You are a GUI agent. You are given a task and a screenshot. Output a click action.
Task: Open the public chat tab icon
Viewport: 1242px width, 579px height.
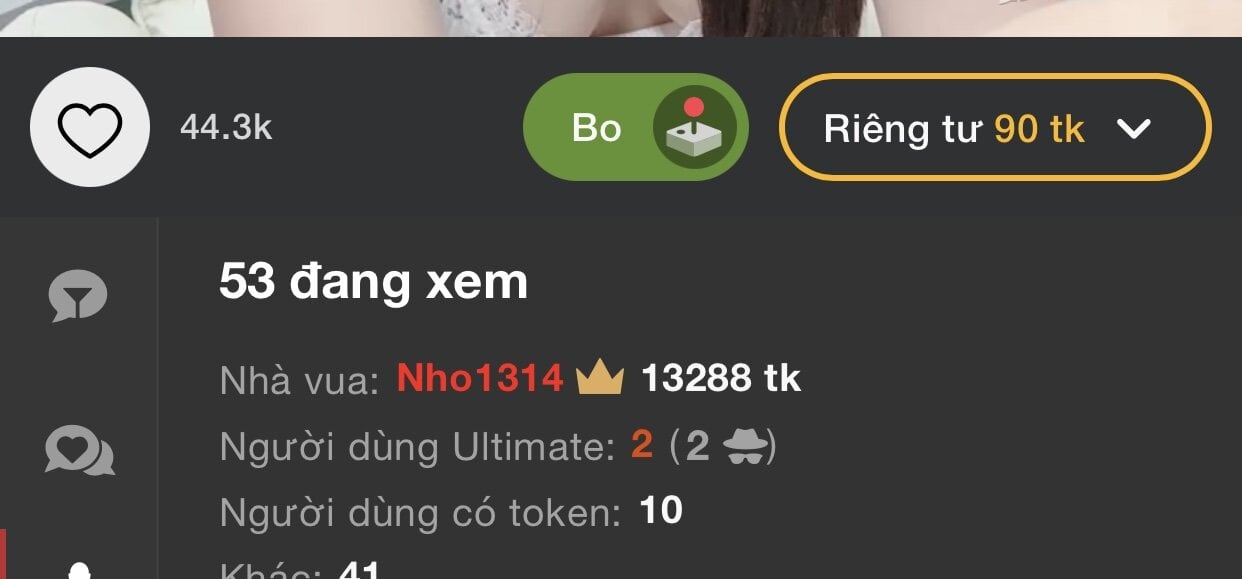pyautogui.click(x=78, y=297)
